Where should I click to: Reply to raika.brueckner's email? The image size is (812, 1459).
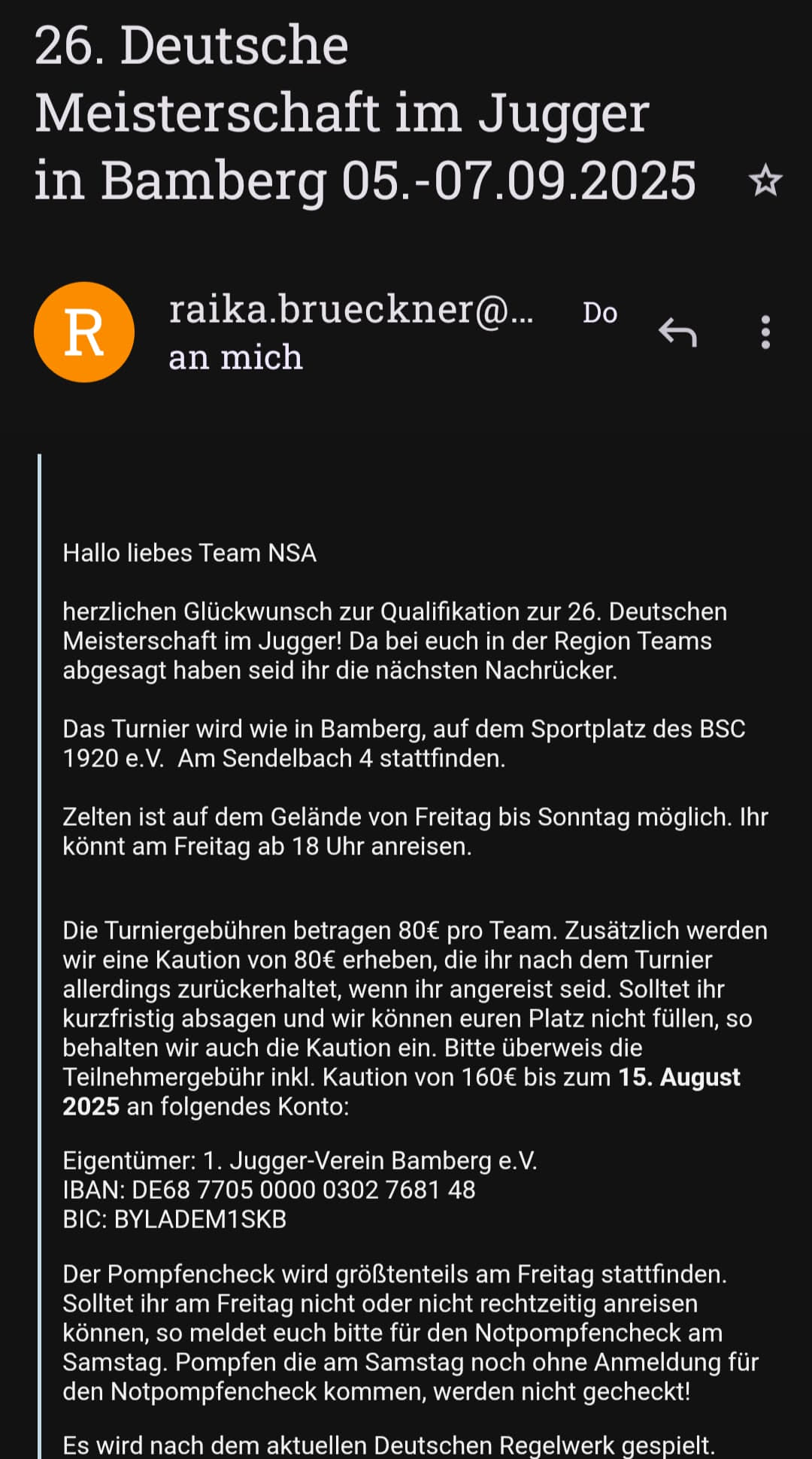(677, 332)
